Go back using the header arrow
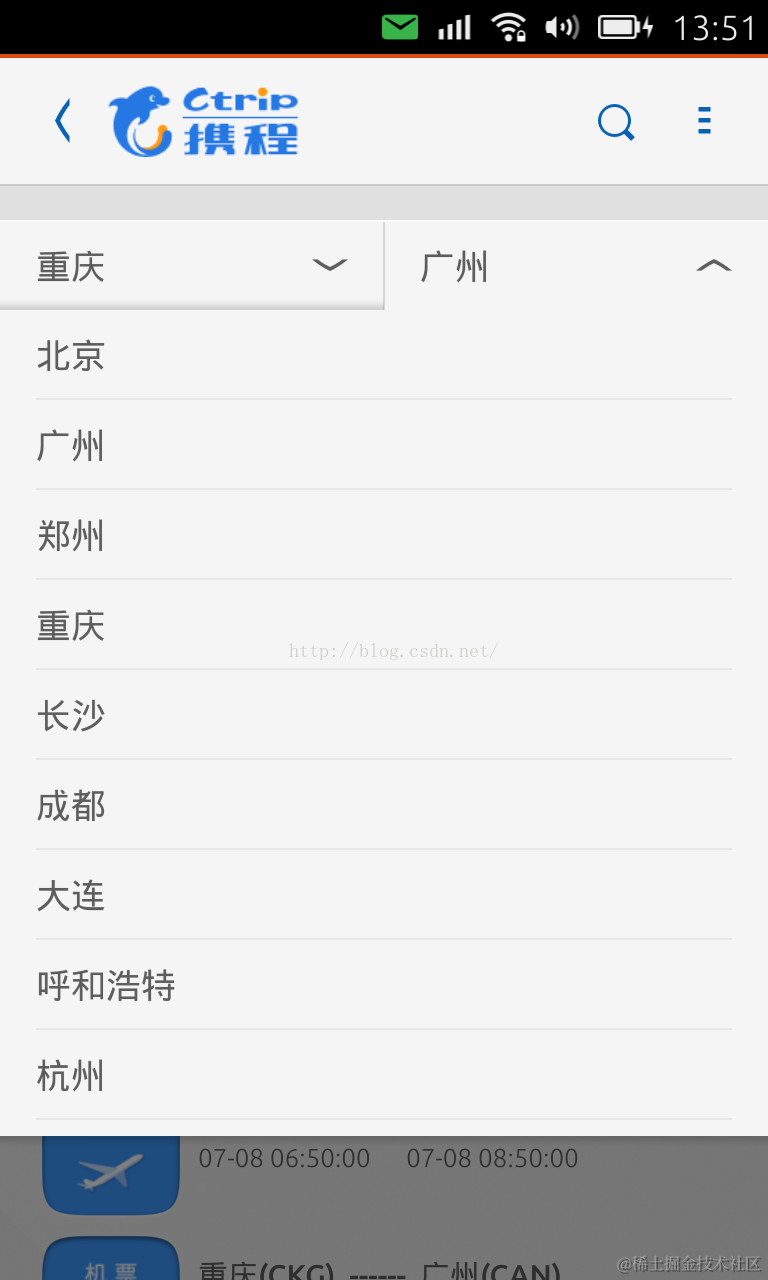 [x=63, y=122]
